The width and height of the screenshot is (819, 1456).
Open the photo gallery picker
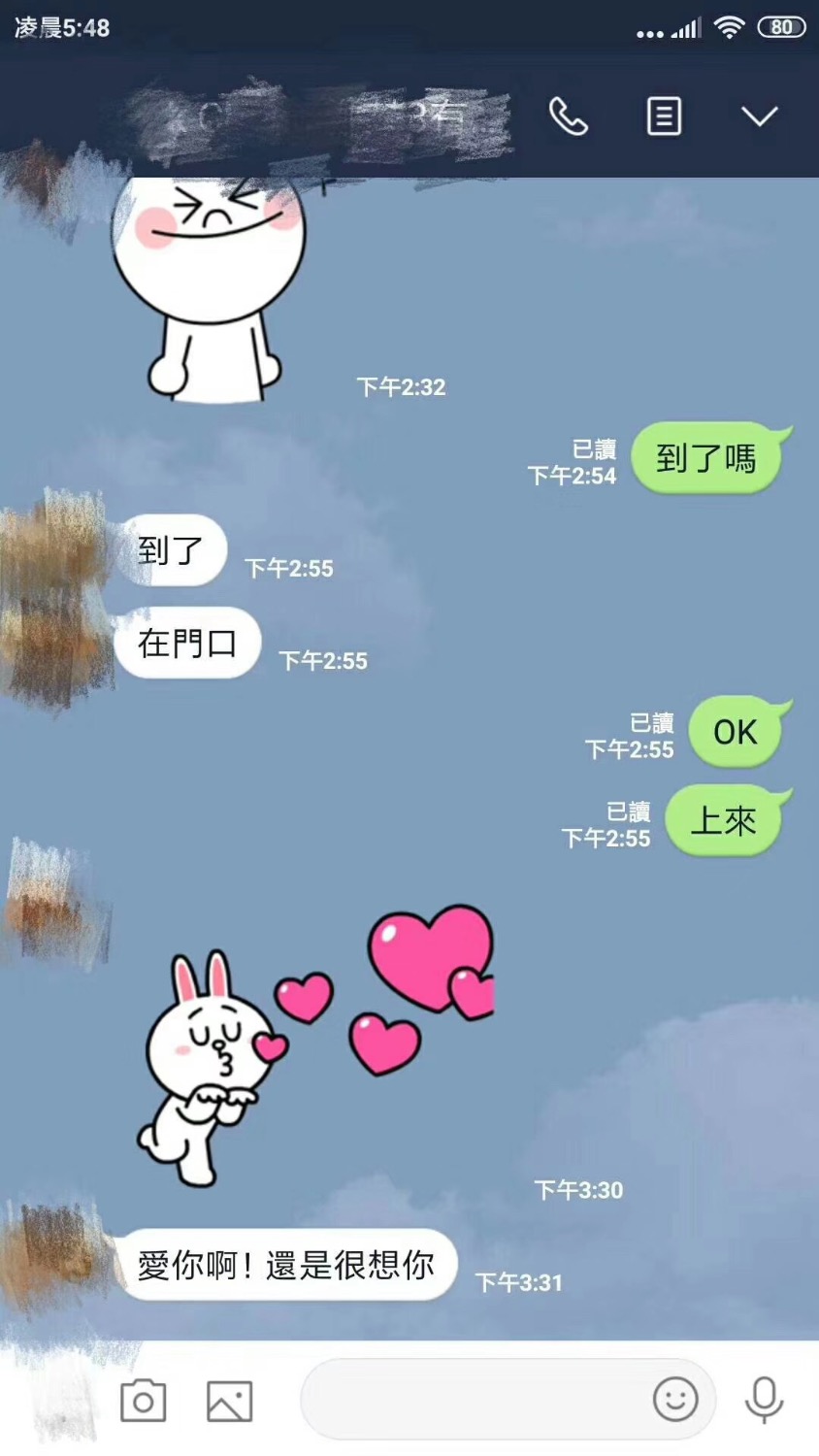click(x=230, y=1401)
